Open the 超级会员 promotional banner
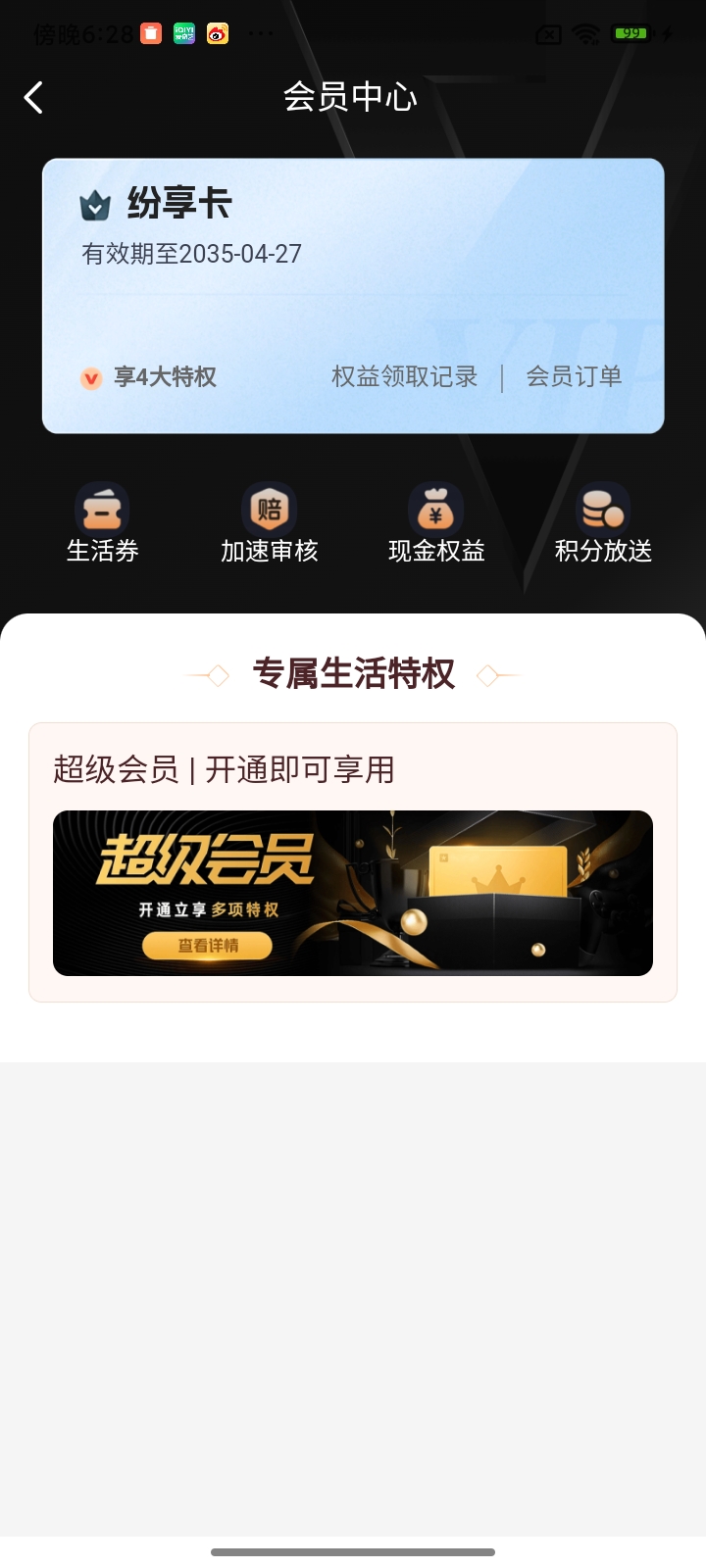706x1568 pixels. (x=353, y=893)
